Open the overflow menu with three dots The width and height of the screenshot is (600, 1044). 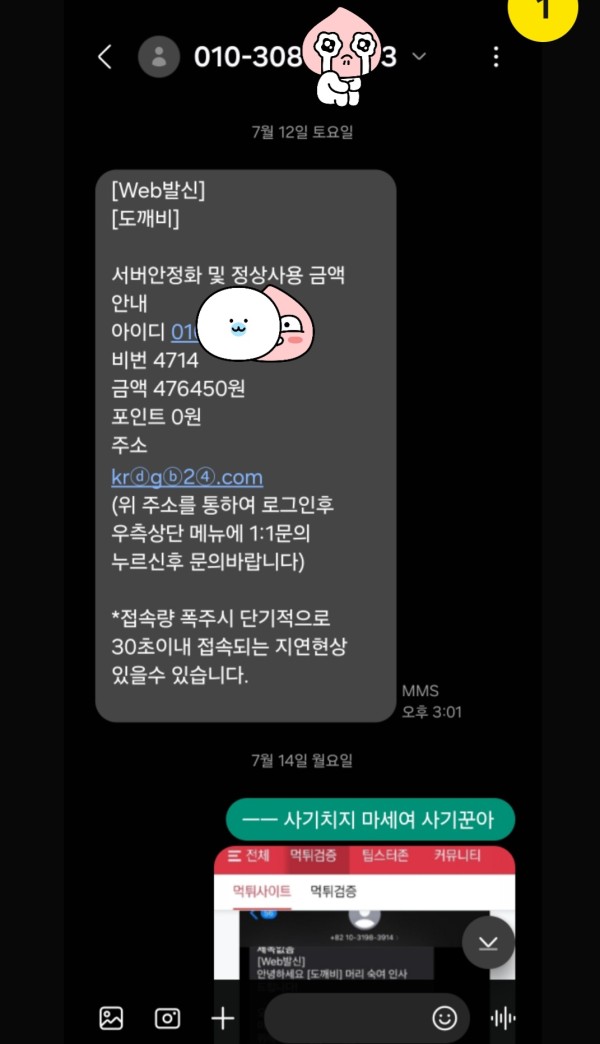click(x=495, y=57)
